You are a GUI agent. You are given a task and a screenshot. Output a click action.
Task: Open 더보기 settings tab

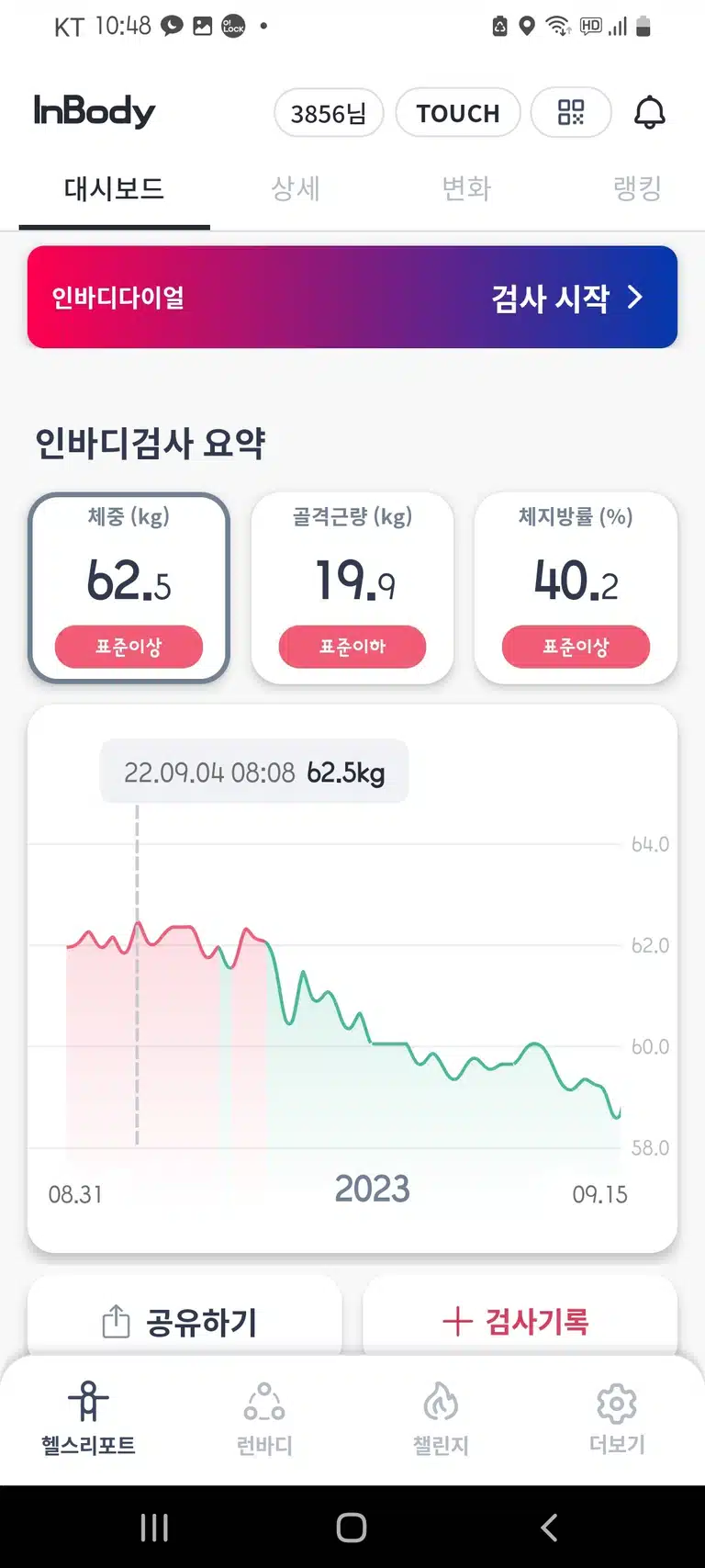pos(617,1419)
